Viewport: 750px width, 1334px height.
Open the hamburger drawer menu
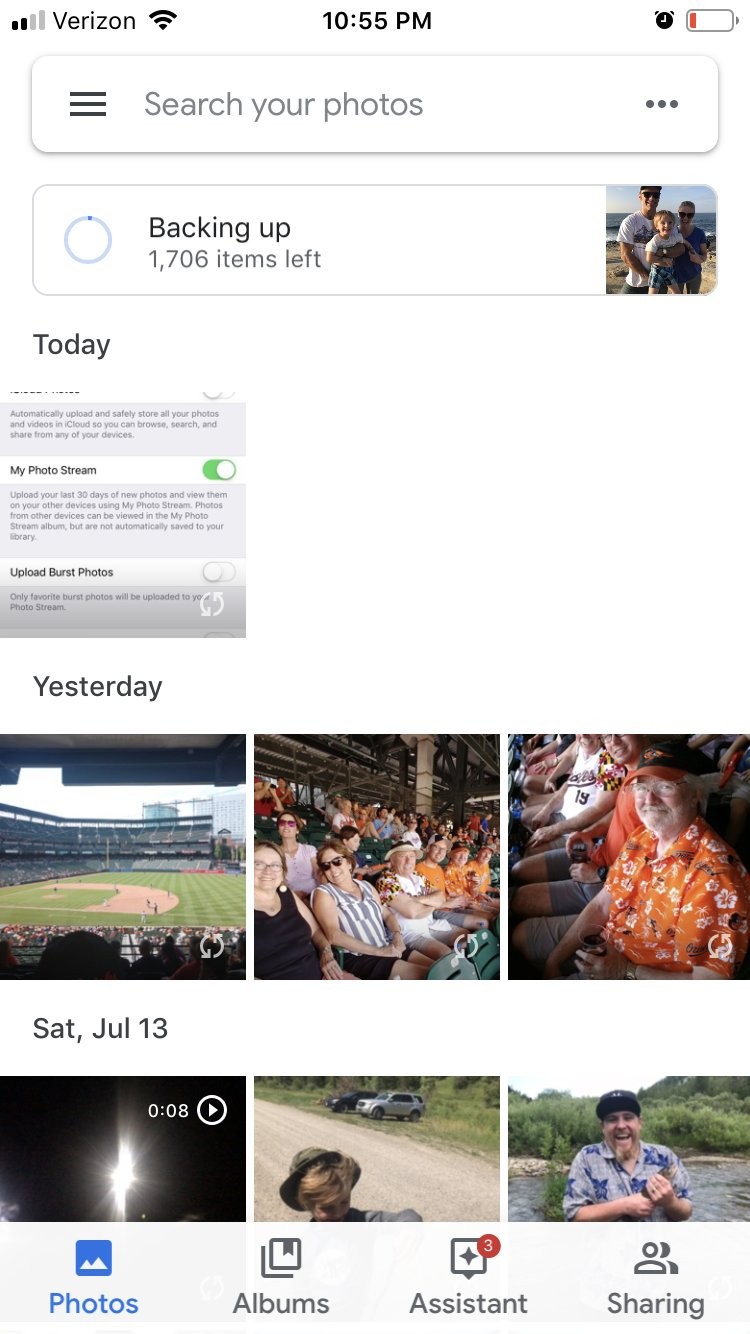point(88,104)
